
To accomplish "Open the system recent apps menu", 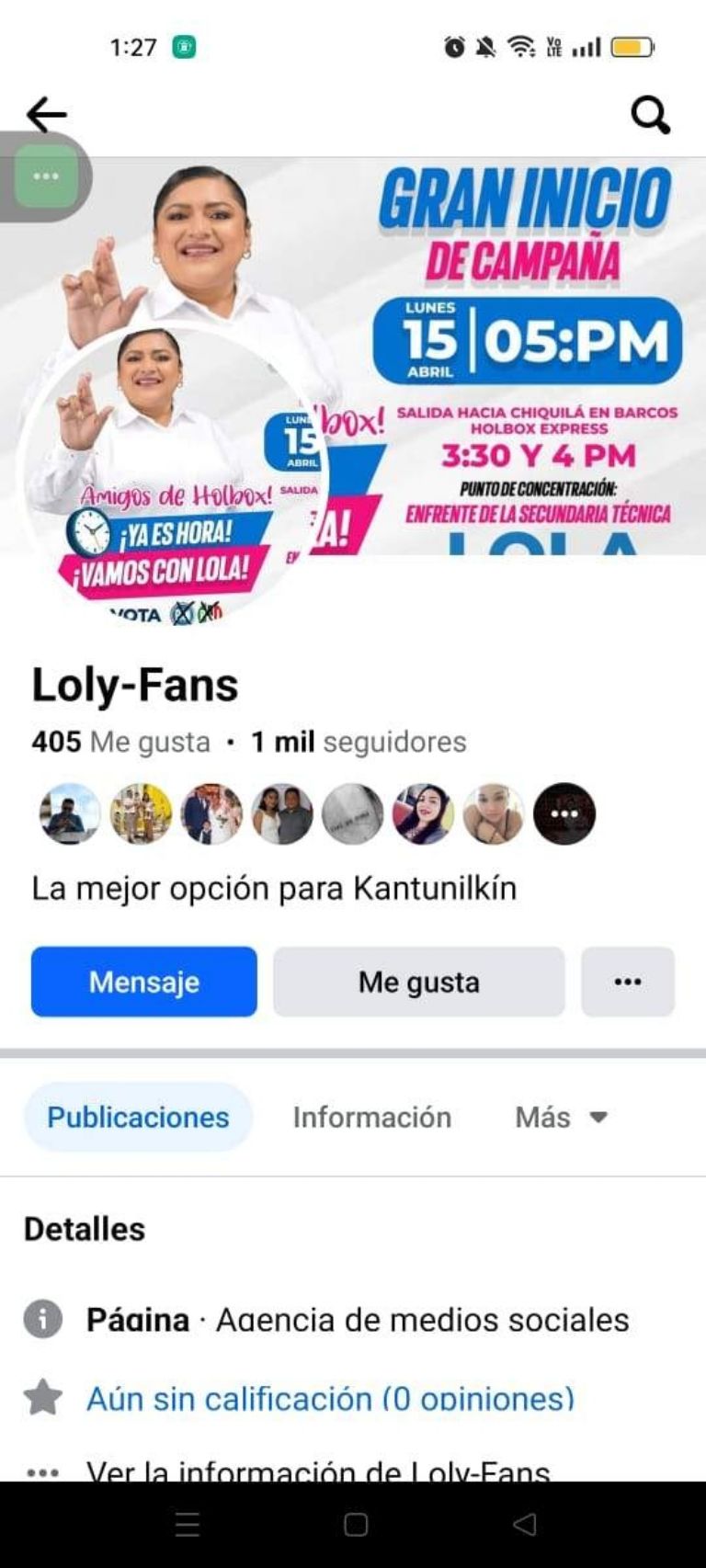I will tap(188, 1525).
